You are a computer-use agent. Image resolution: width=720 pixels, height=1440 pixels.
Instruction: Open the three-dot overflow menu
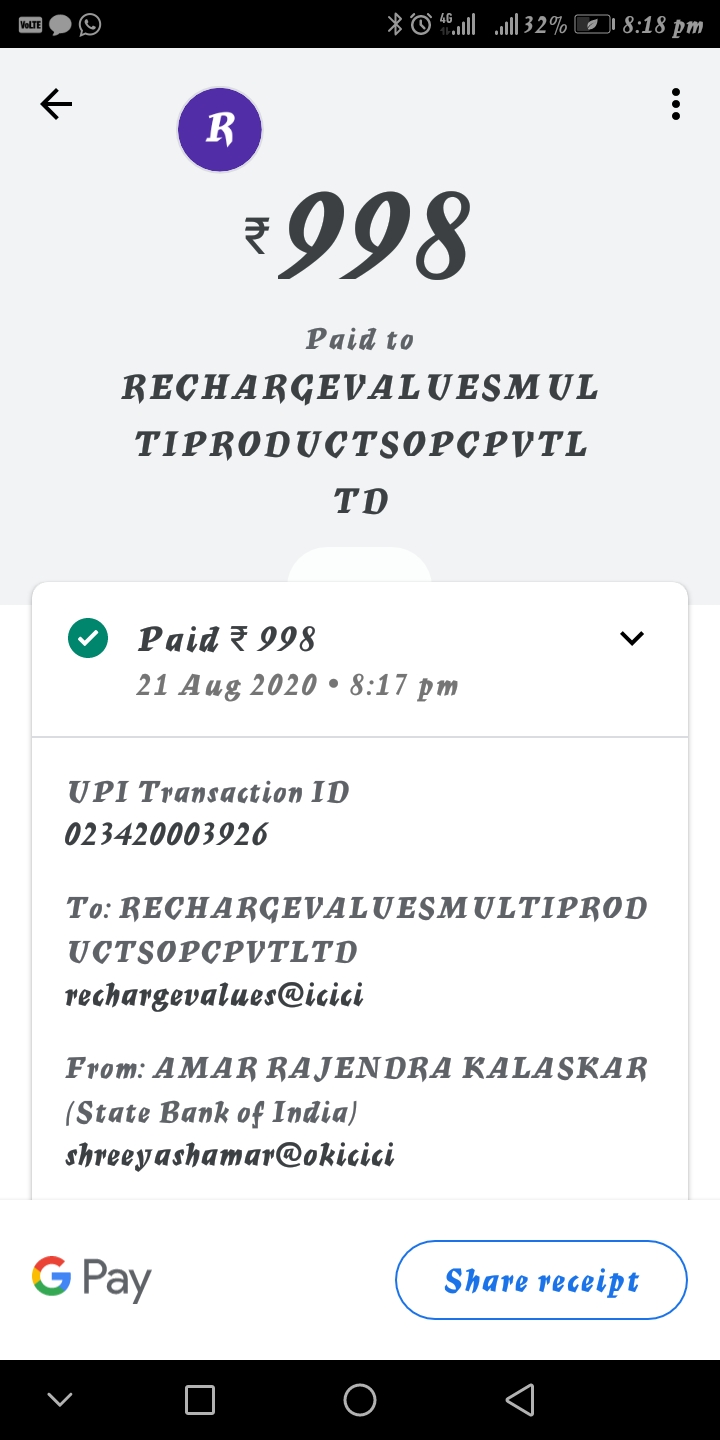point(676,104)
